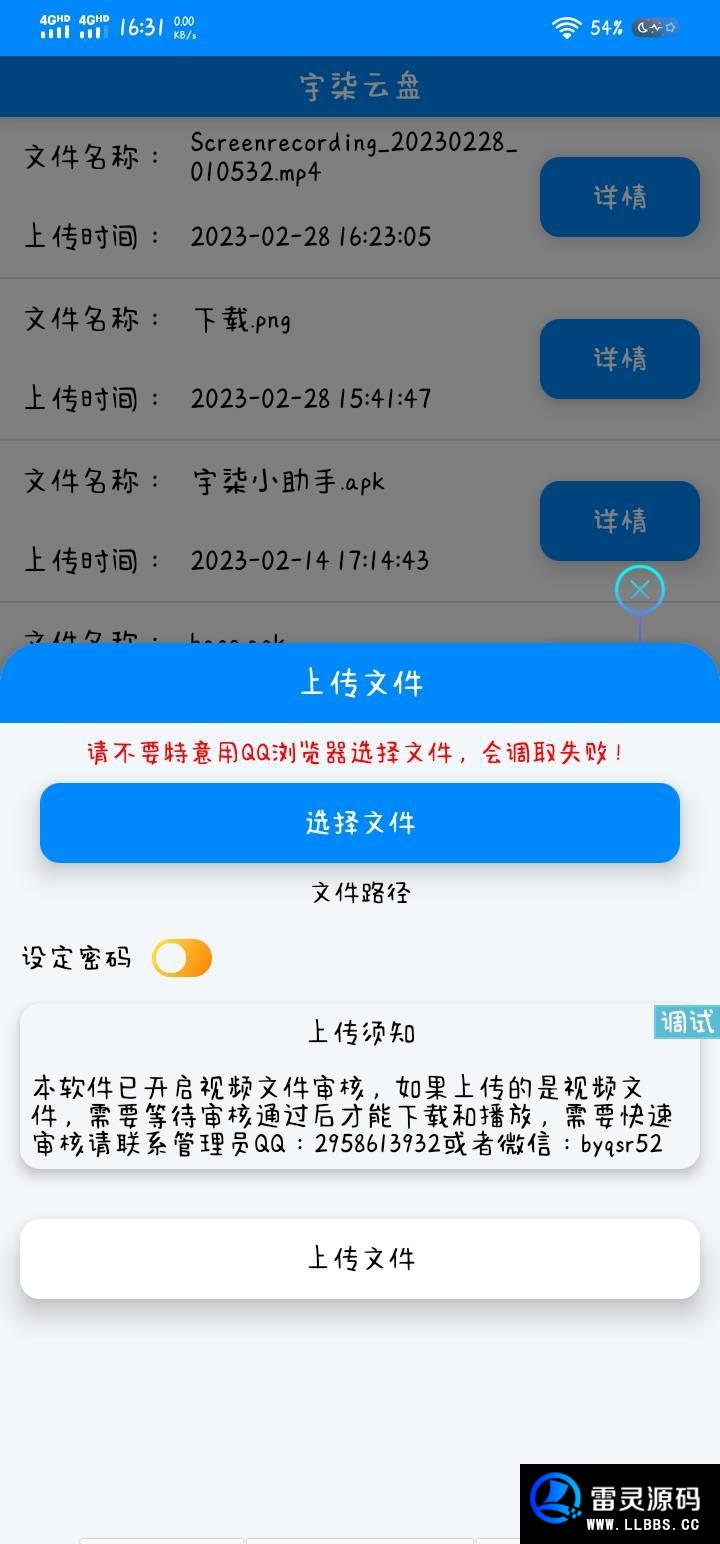Tap the white 上传文件 button
720x1544 pixels.
click(360, 1258)
